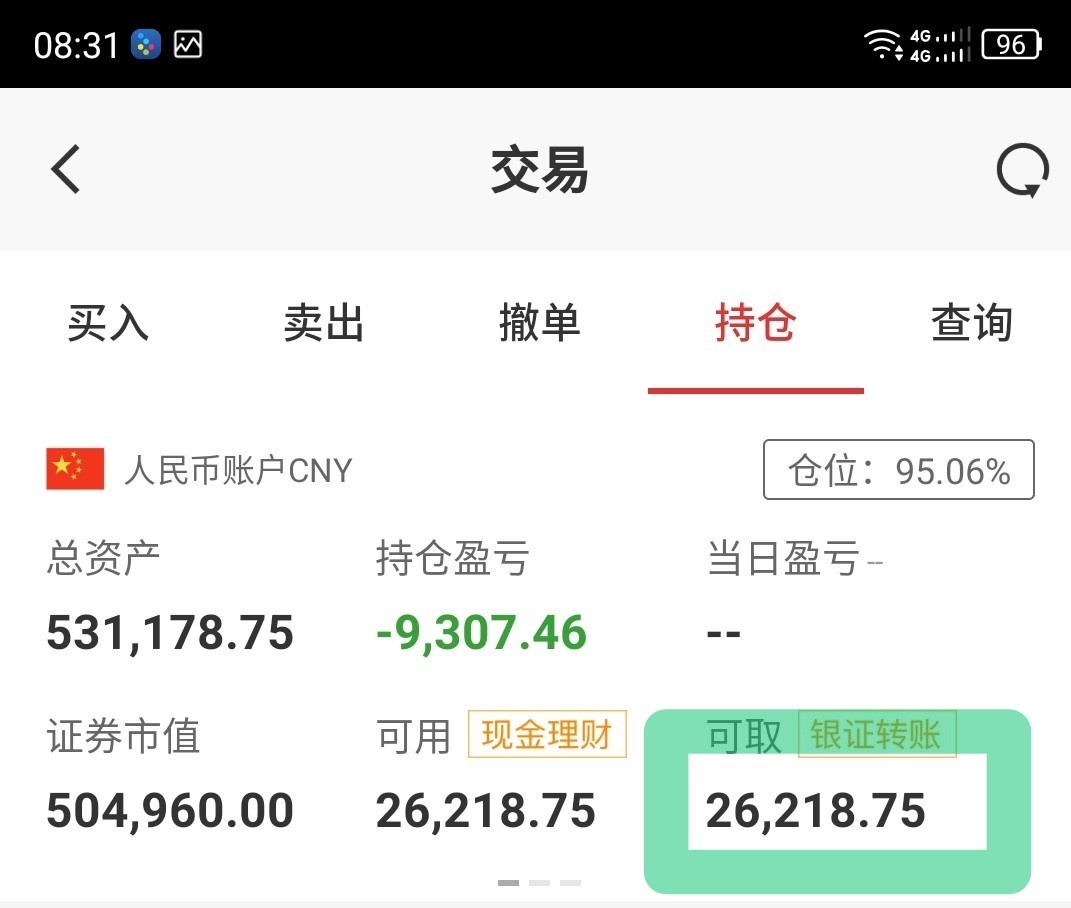Switch to the 卖出 tab
1071x908 pixels.
(x=323, y=324)
